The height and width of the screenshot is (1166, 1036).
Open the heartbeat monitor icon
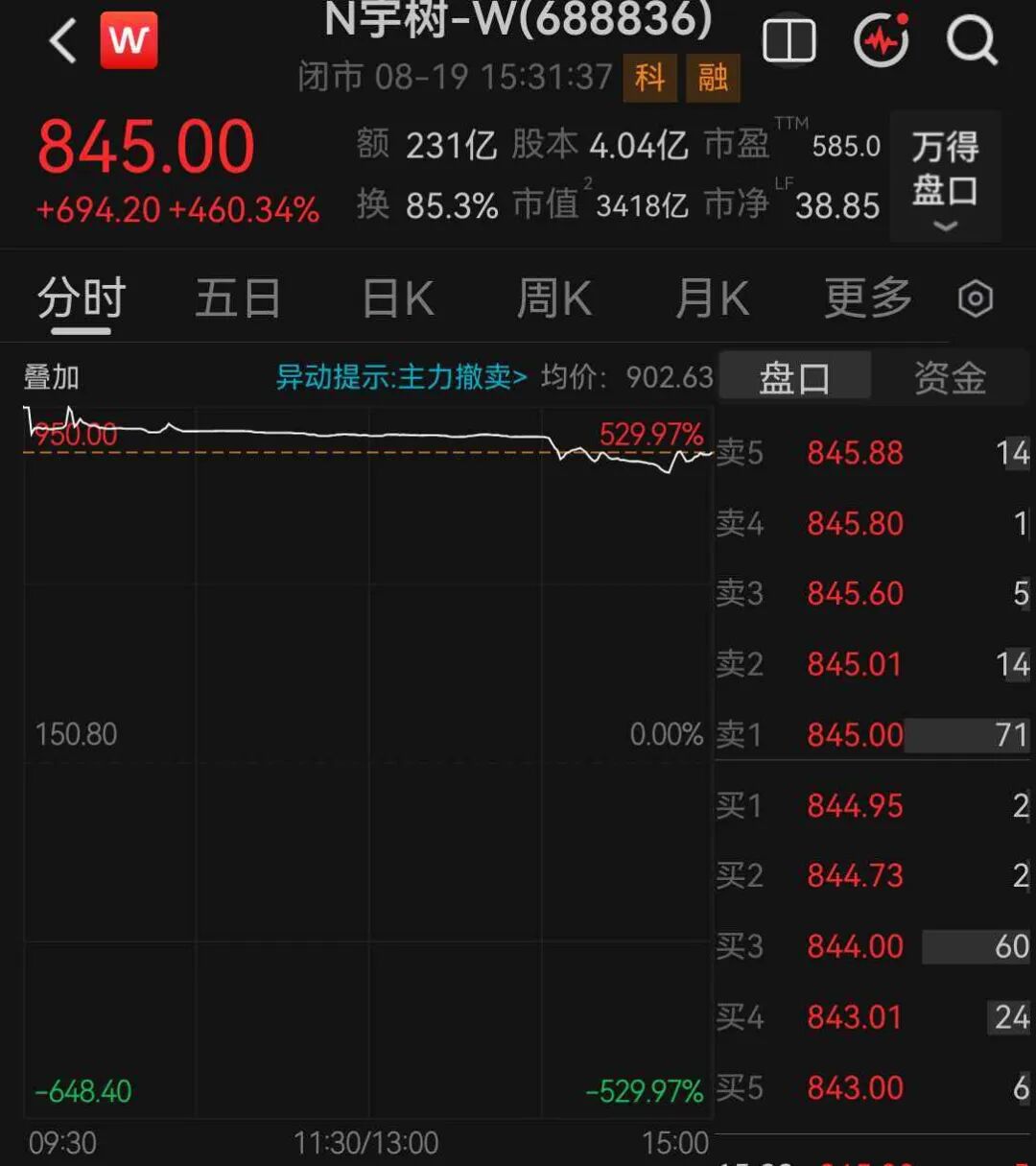pos(881,41)
